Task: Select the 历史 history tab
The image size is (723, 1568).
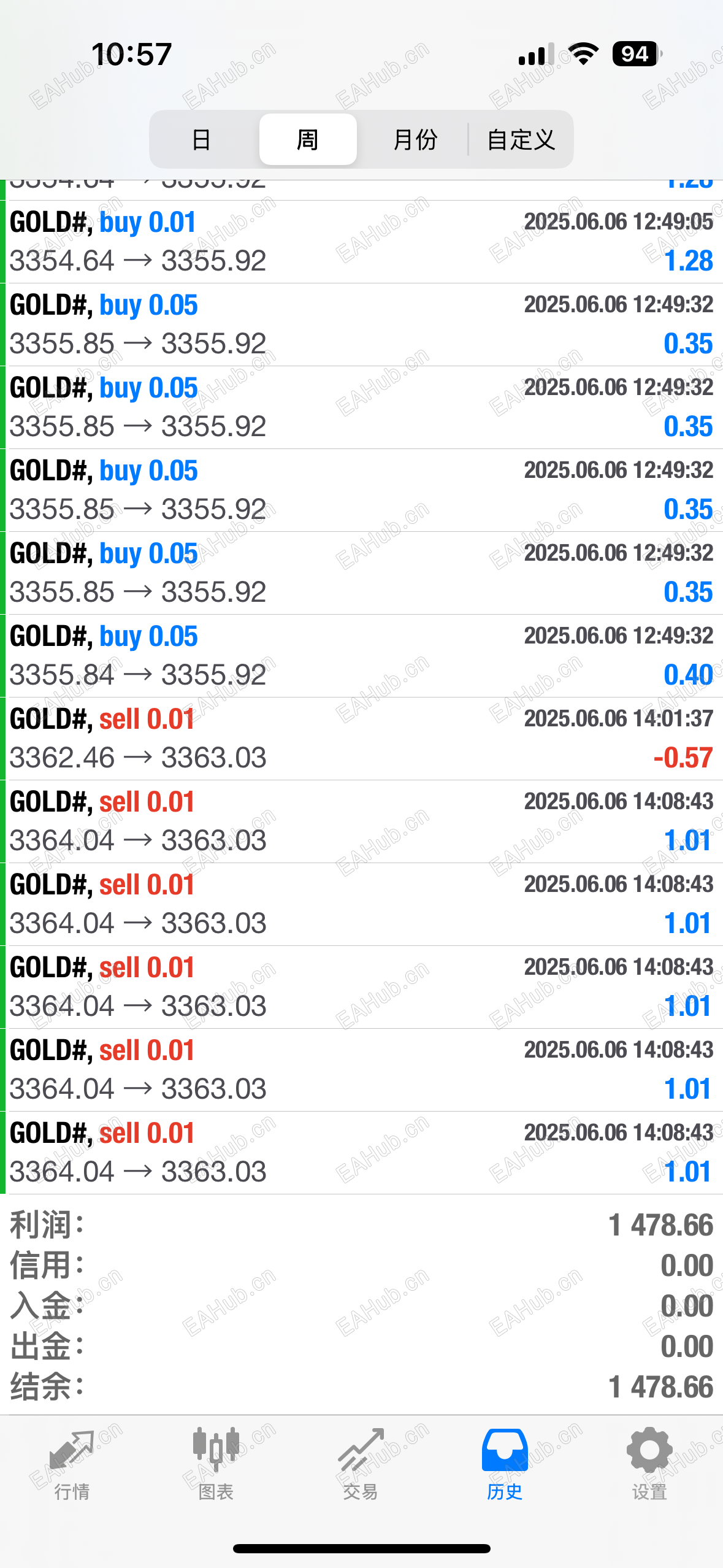Action: 505,1464
